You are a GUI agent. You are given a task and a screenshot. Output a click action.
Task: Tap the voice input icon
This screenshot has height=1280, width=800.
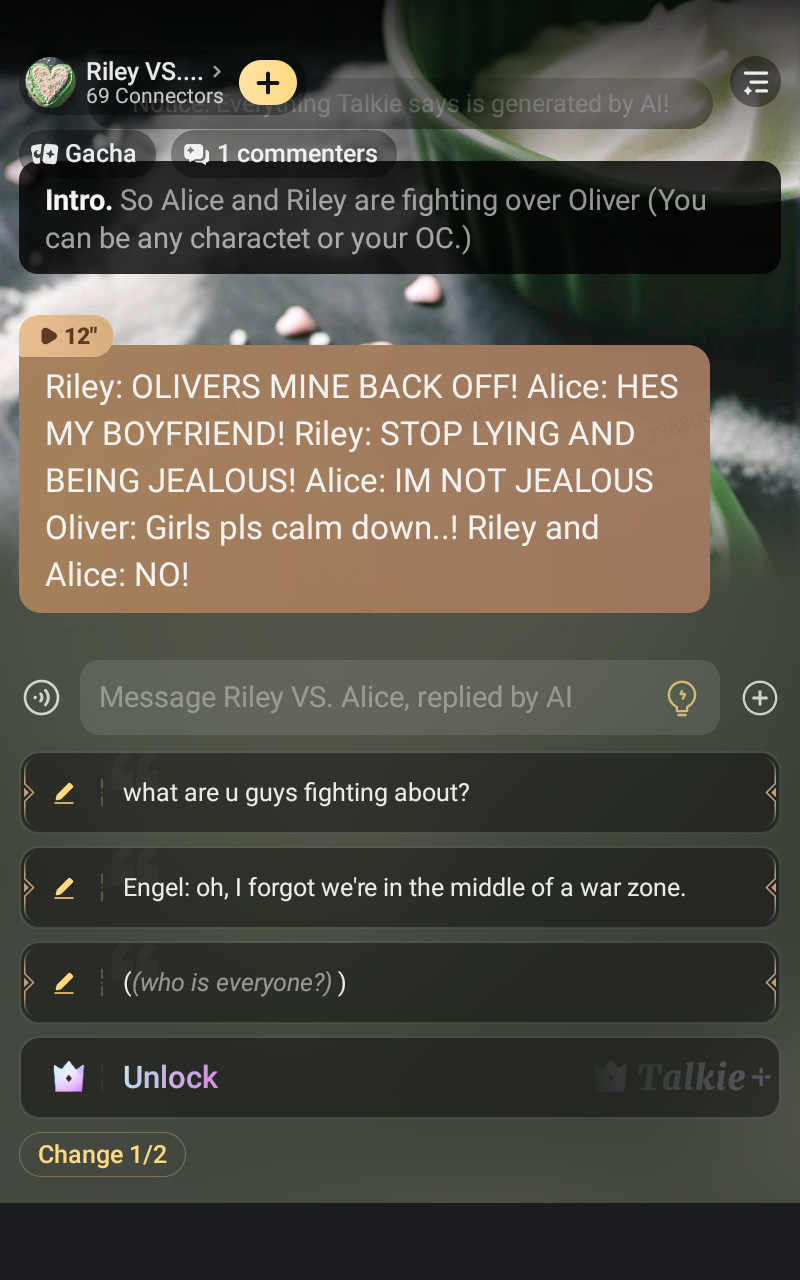[x=42, y=697]
